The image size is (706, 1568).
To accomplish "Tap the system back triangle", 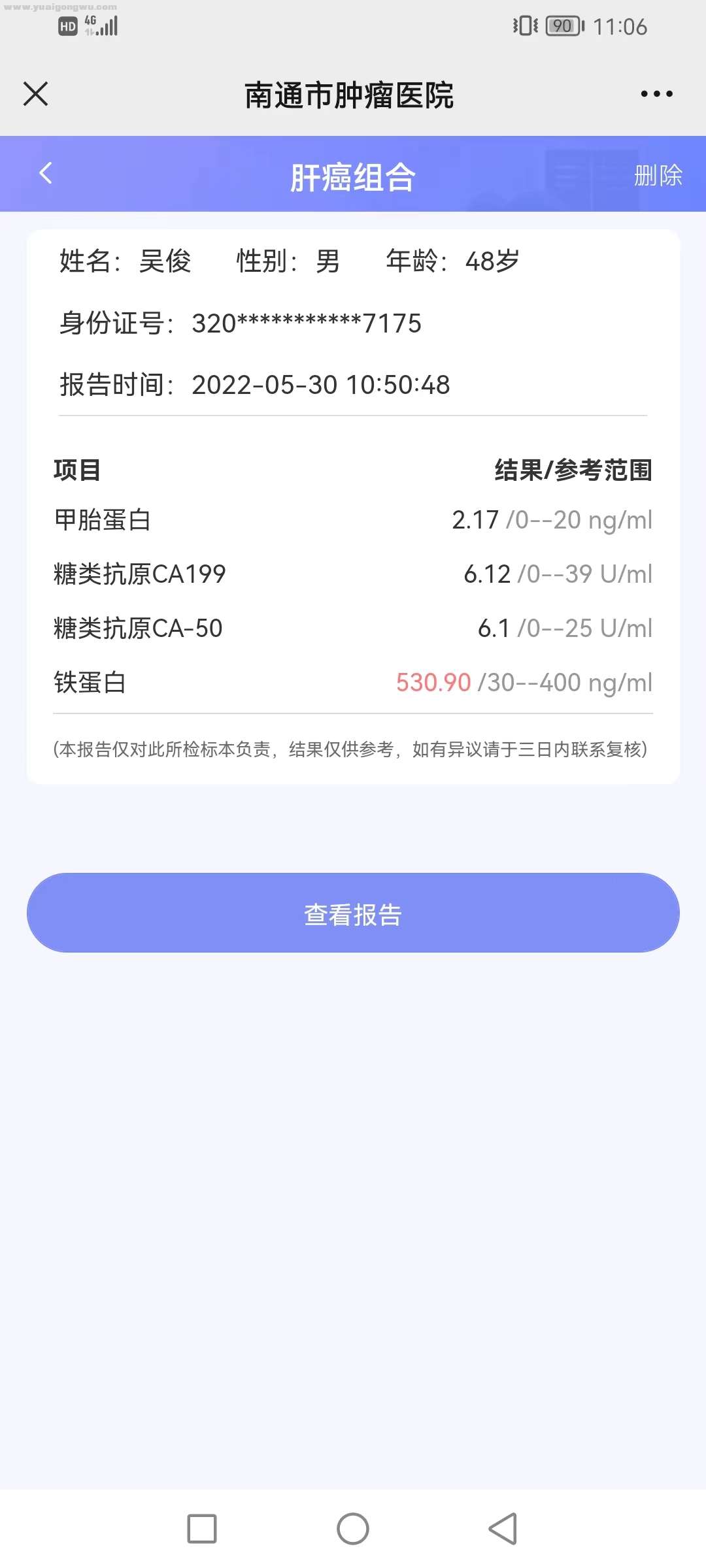I will coord(503,1529).
